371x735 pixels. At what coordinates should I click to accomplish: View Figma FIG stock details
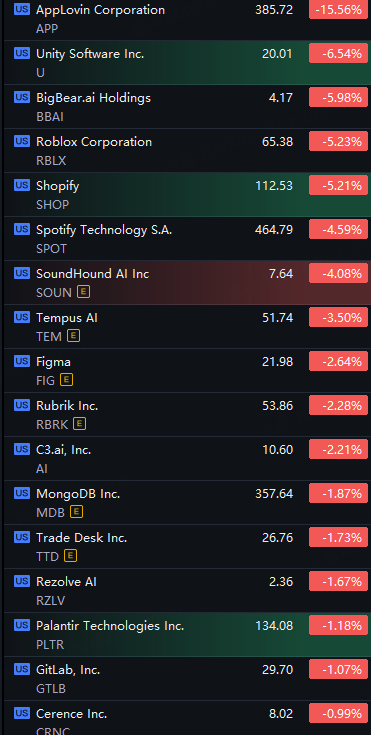[187, 370]
